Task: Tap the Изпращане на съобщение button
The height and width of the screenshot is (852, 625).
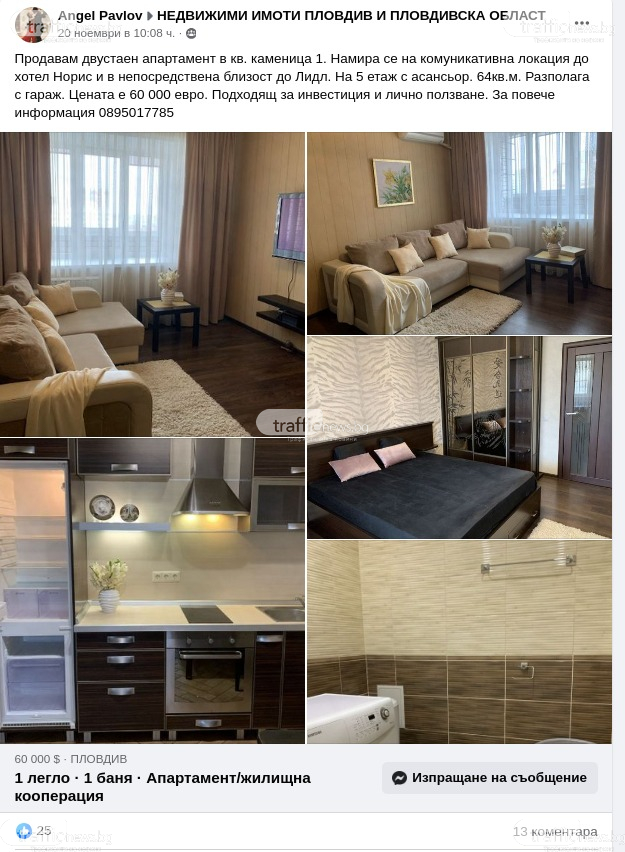Action: [x=489, y=778]
